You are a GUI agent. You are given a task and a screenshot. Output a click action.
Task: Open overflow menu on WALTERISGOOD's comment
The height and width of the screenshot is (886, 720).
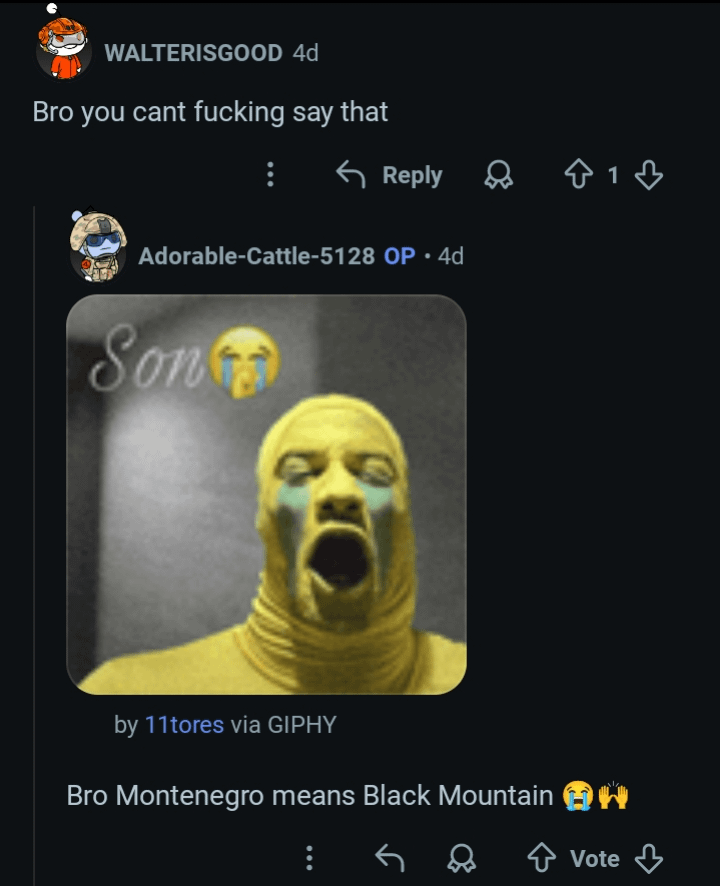pos(269,176)
